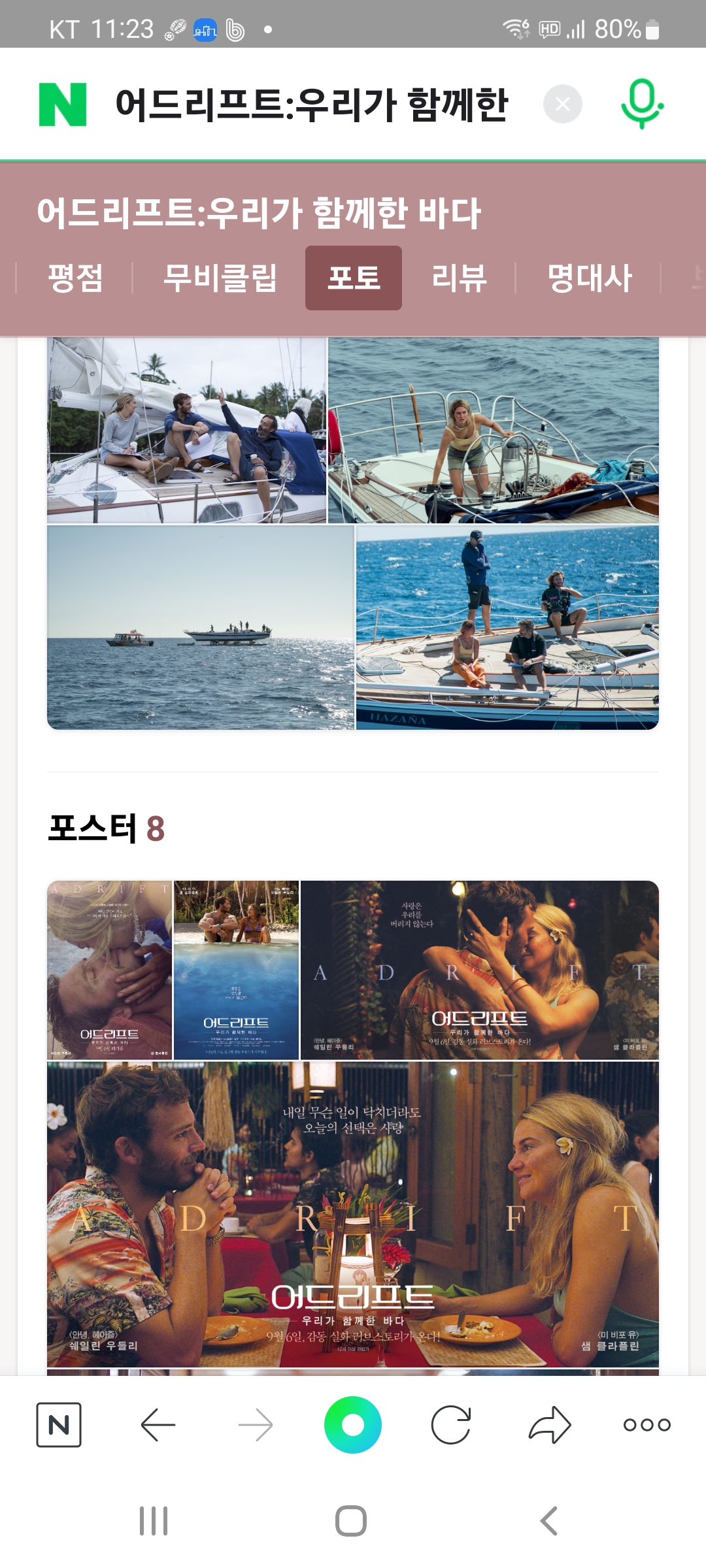Start voice search with the microphone

642,105
